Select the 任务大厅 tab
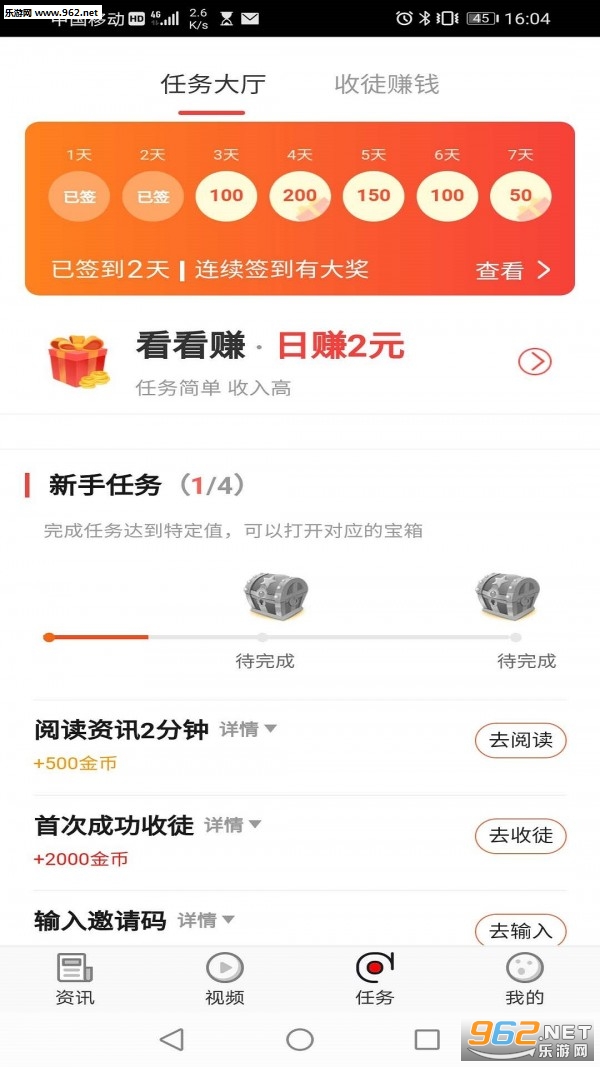Viewport: 600px width, 1067px height. pos(213,84)
